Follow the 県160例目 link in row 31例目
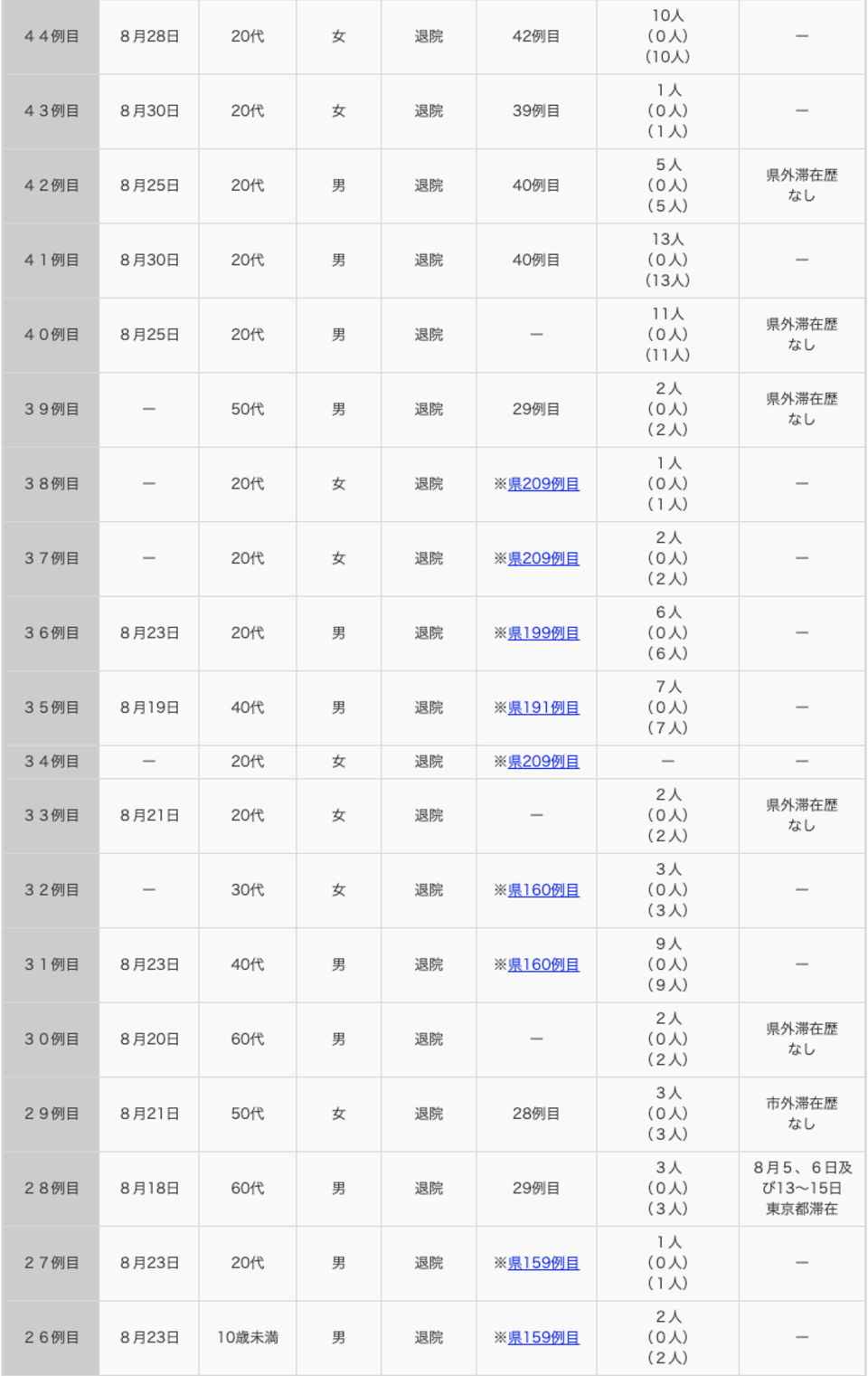The width and height of the screenshot is (868, 1376). 543,964
